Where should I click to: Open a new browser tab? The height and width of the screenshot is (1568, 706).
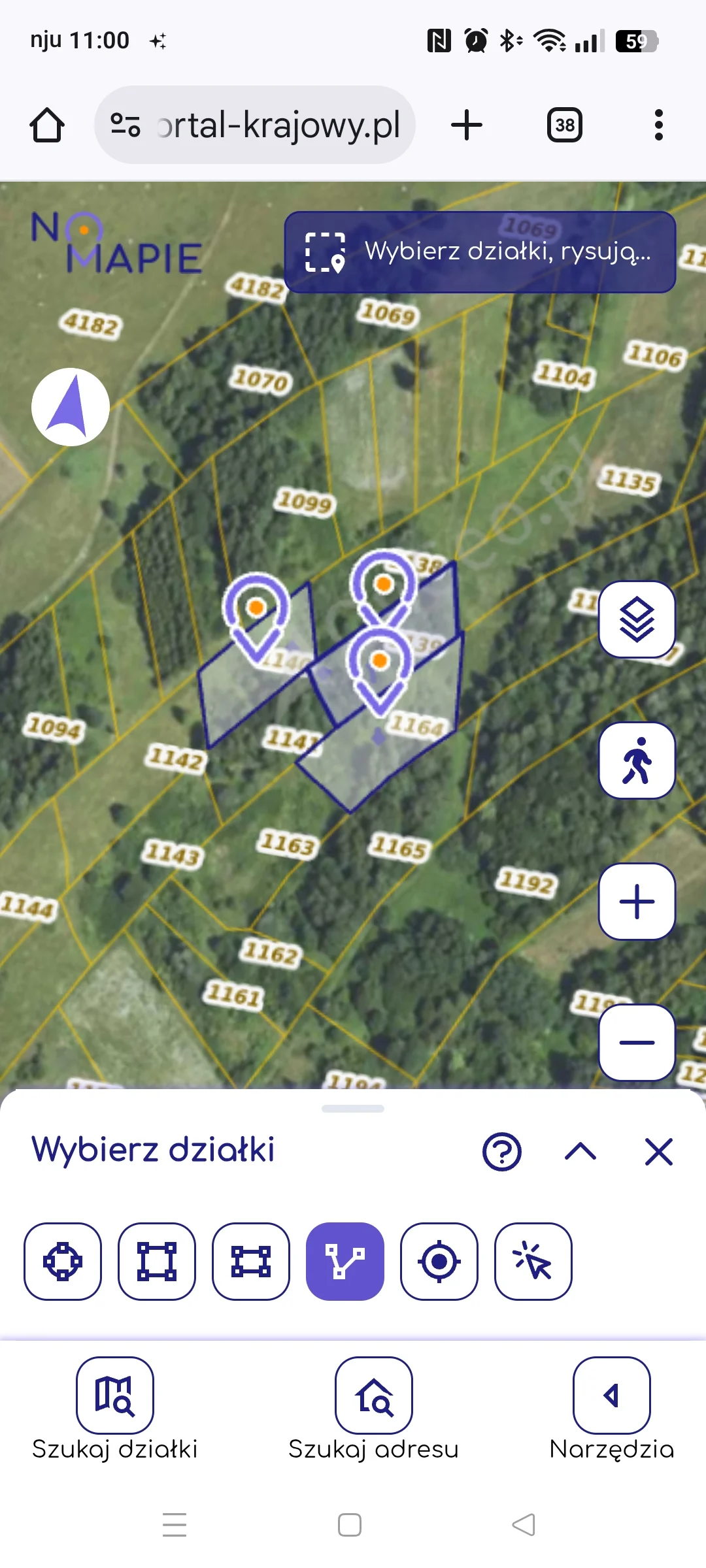[x=467, y=125]
